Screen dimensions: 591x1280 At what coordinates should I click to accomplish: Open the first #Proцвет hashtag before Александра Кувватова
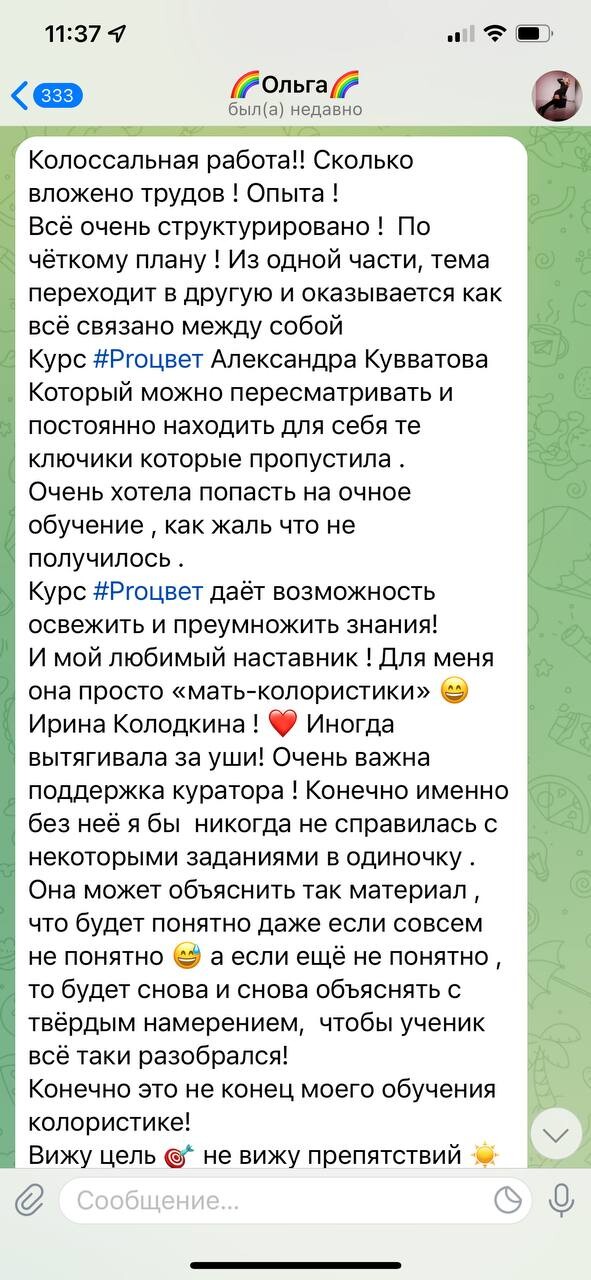tap(150, 359)
